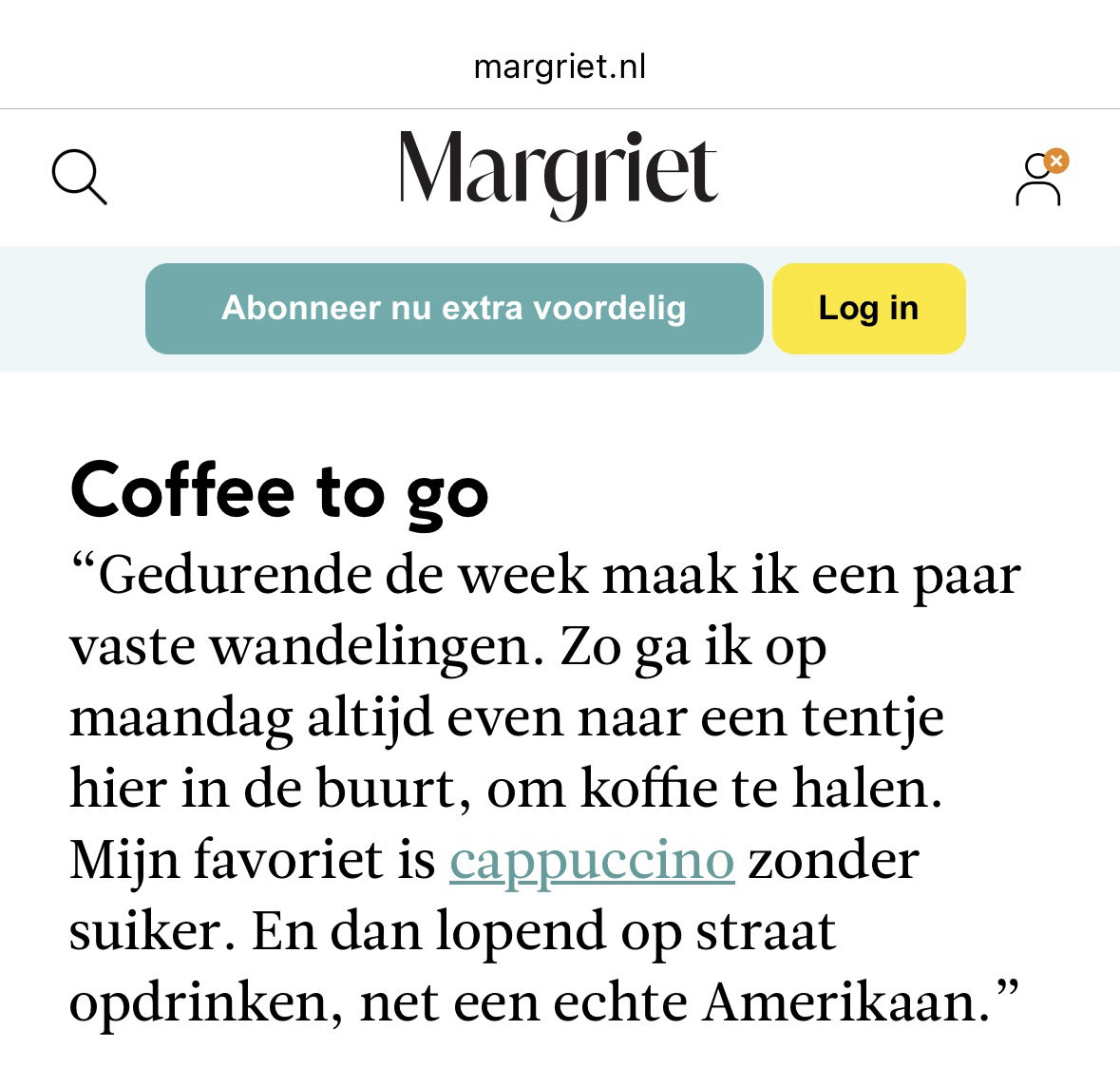This screenshot has width=1120, height=1087.
Task: Tap the Log in button
Action: (868, 309)
